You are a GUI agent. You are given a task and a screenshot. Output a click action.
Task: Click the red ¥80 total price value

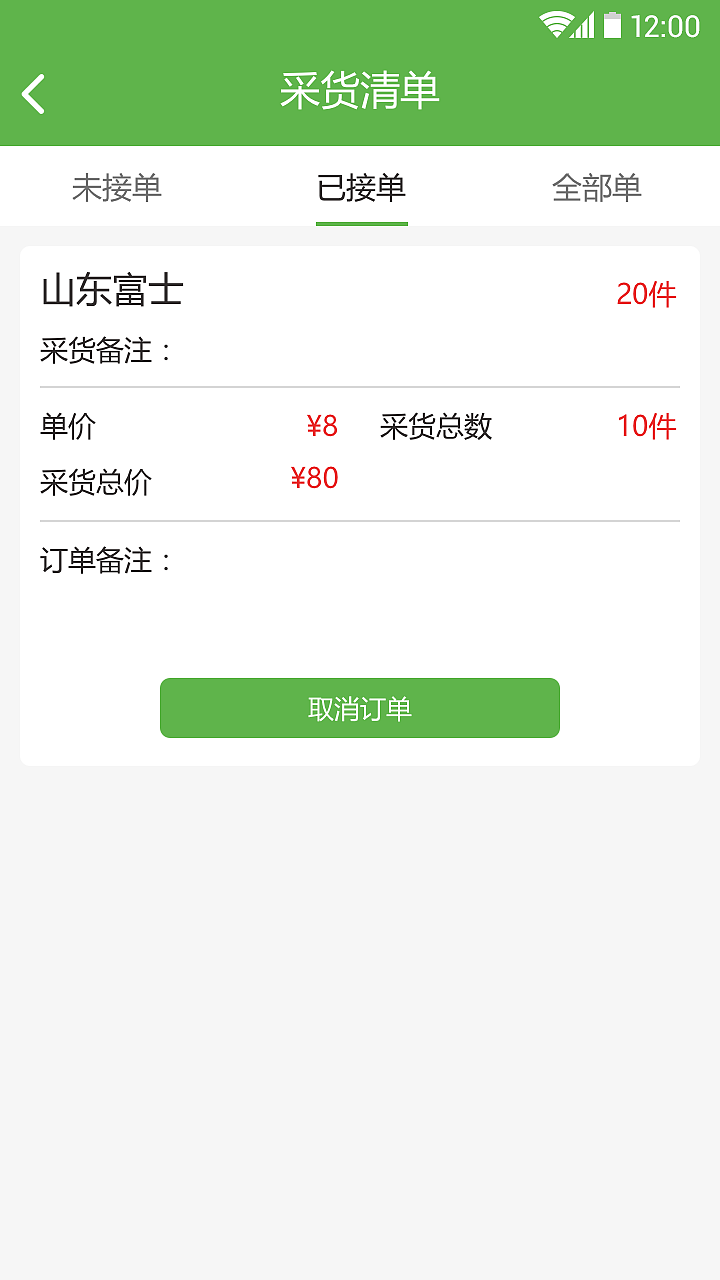point(314,479)
